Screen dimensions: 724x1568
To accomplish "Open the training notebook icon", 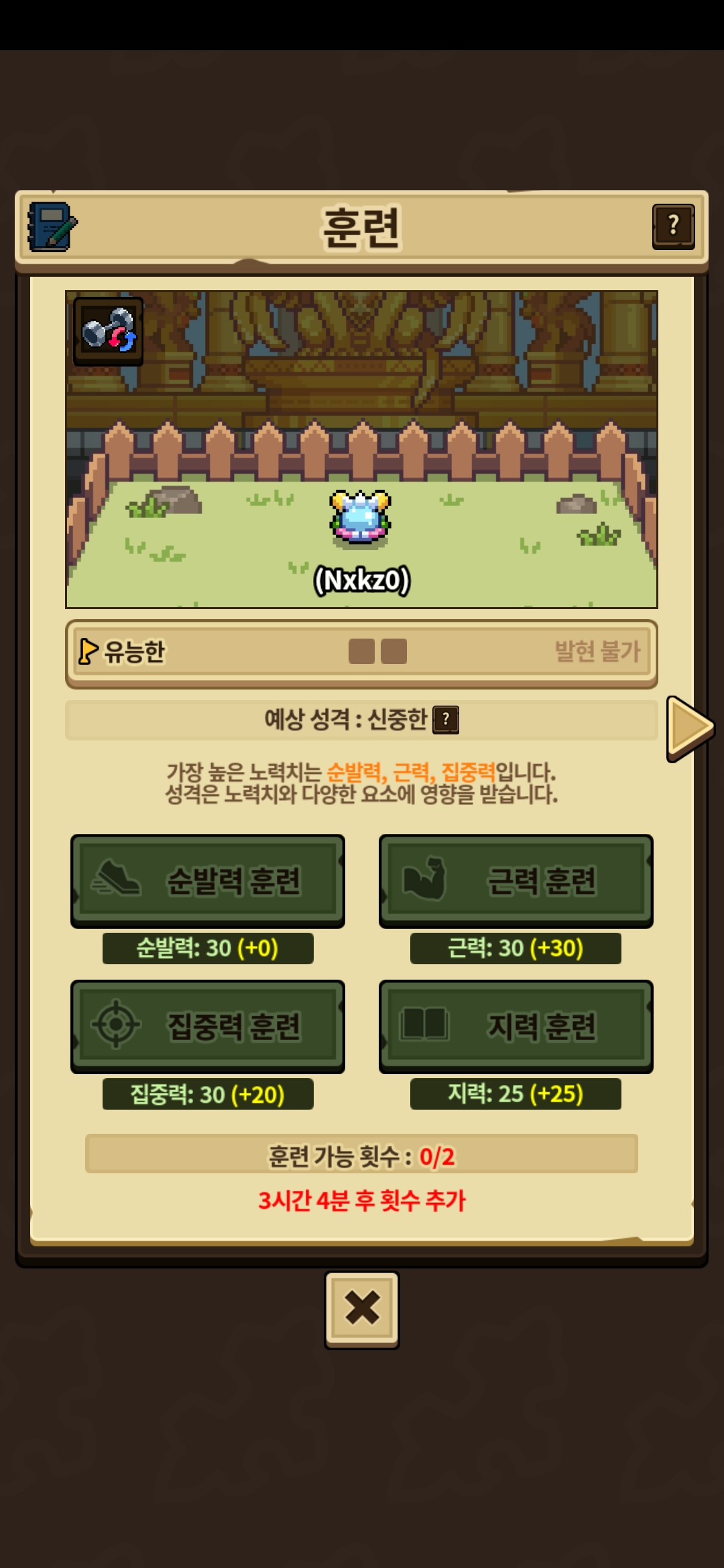I will [x=52, y=227].
